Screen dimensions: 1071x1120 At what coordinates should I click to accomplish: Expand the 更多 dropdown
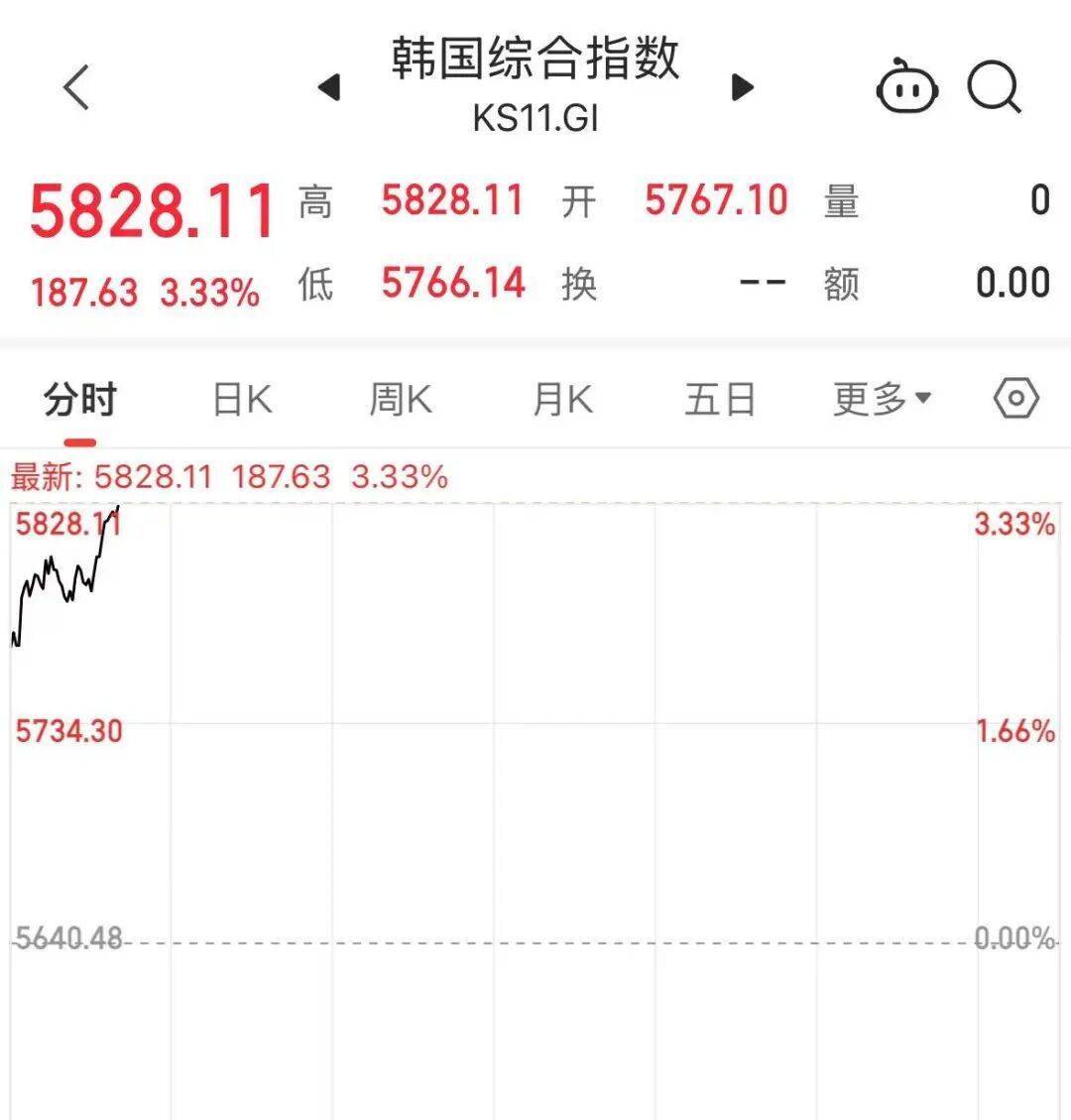pos(882,400)
